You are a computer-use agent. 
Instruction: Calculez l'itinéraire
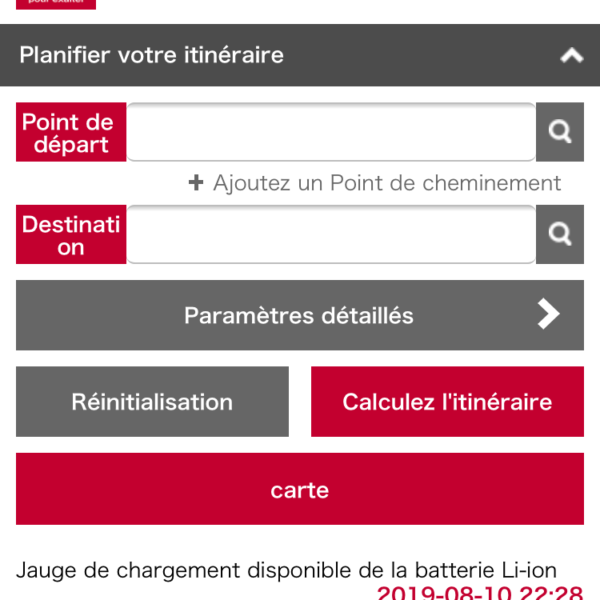tap(447, 402)
